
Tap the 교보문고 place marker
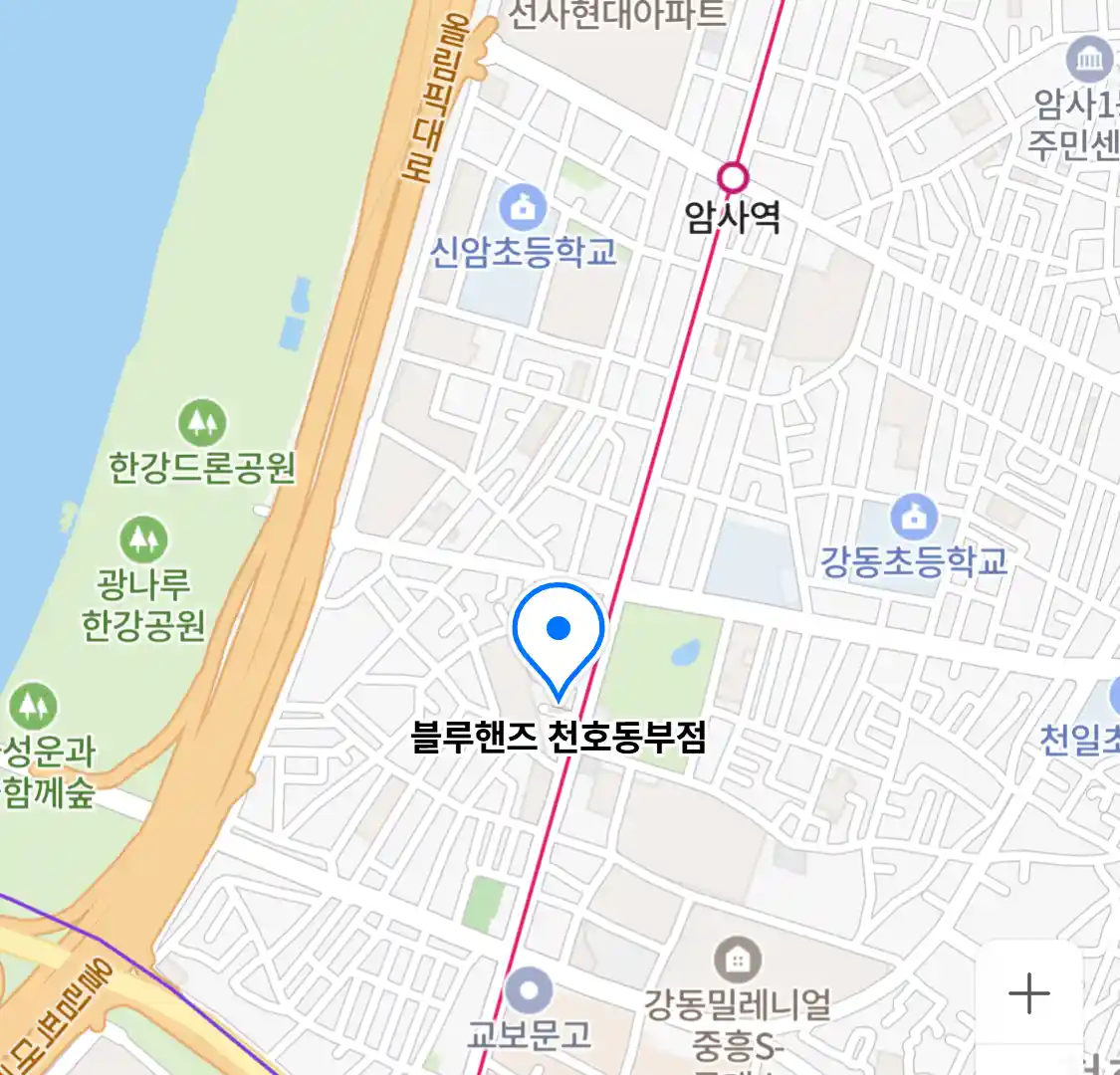click(529, 991)
